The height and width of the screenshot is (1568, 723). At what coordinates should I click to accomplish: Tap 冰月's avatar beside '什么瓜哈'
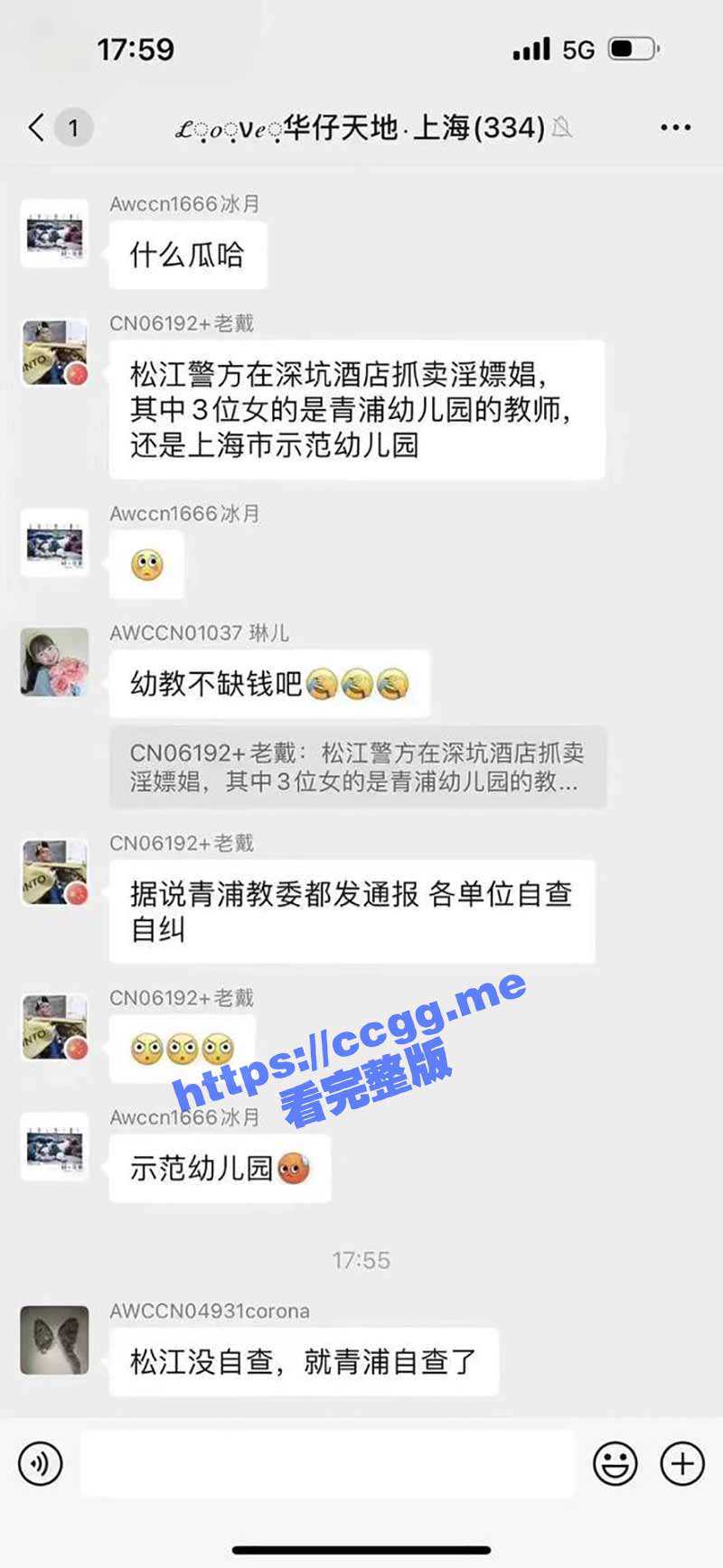click(55, 233)
